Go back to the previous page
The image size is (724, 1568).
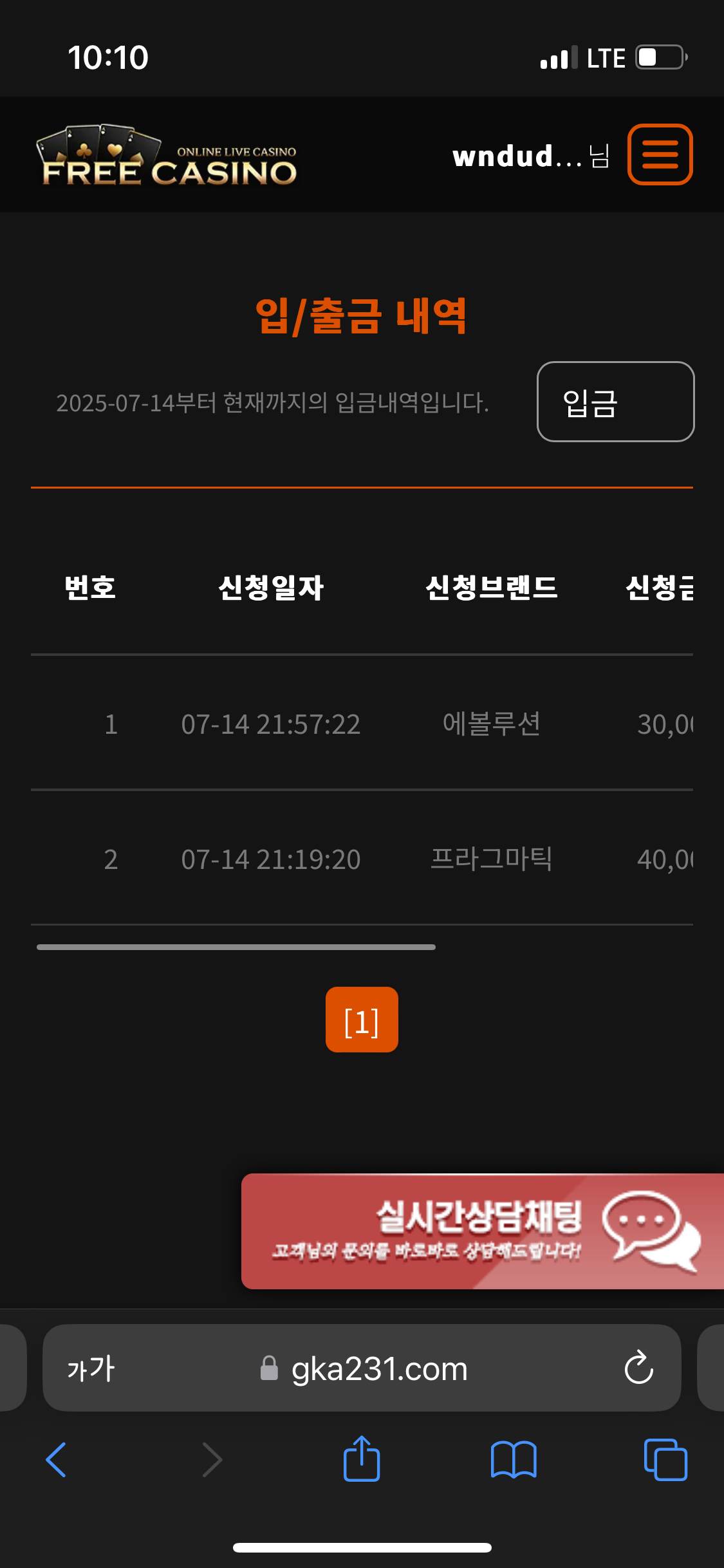pyautogui.click(x=57, y=1460)
